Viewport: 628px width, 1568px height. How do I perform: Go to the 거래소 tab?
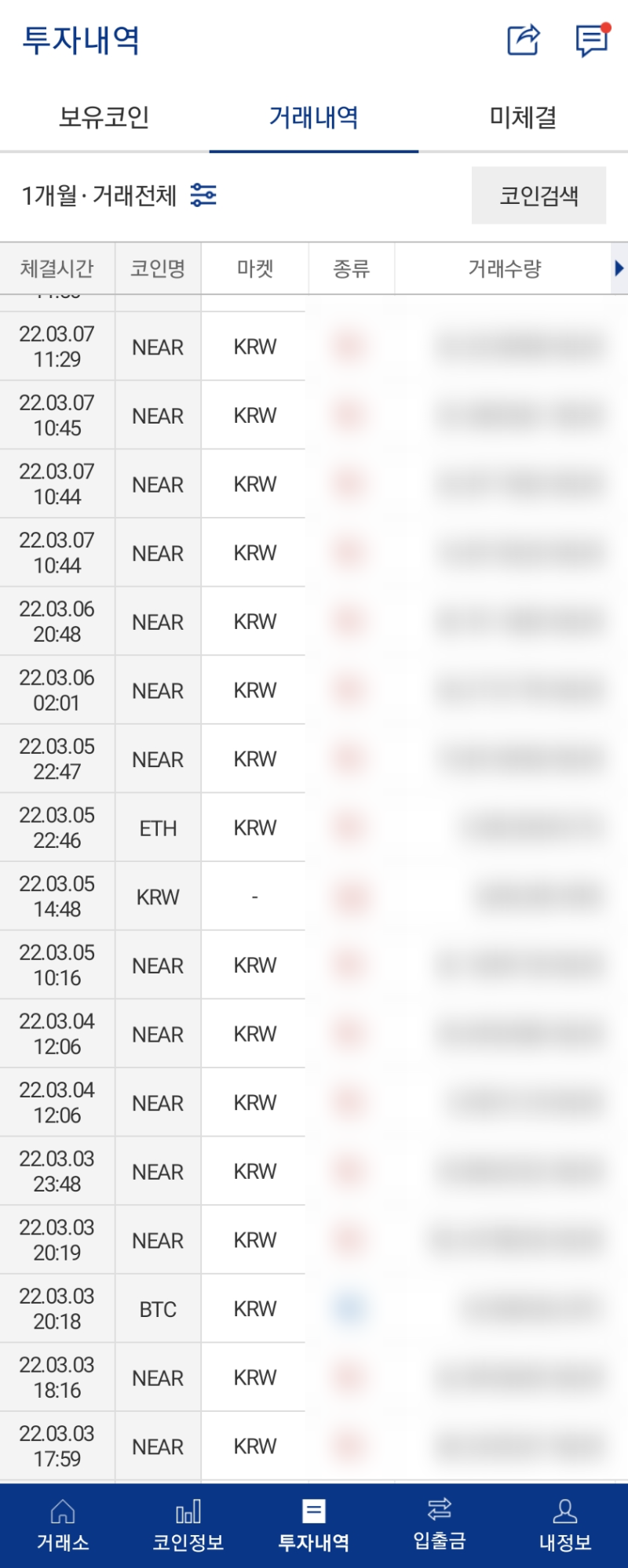63,1525
